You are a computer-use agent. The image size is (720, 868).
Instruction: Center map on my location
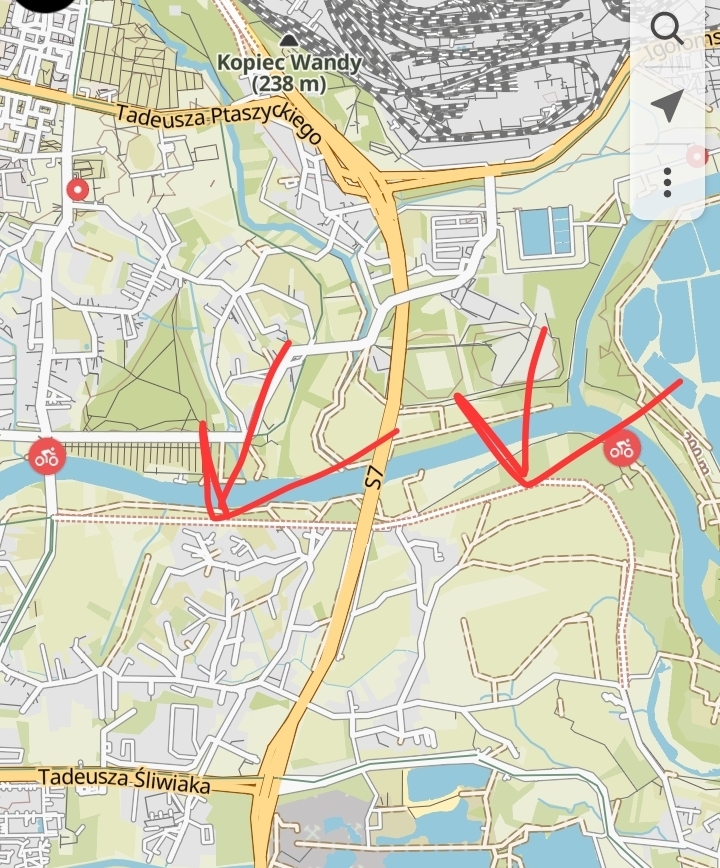[667, 104]
